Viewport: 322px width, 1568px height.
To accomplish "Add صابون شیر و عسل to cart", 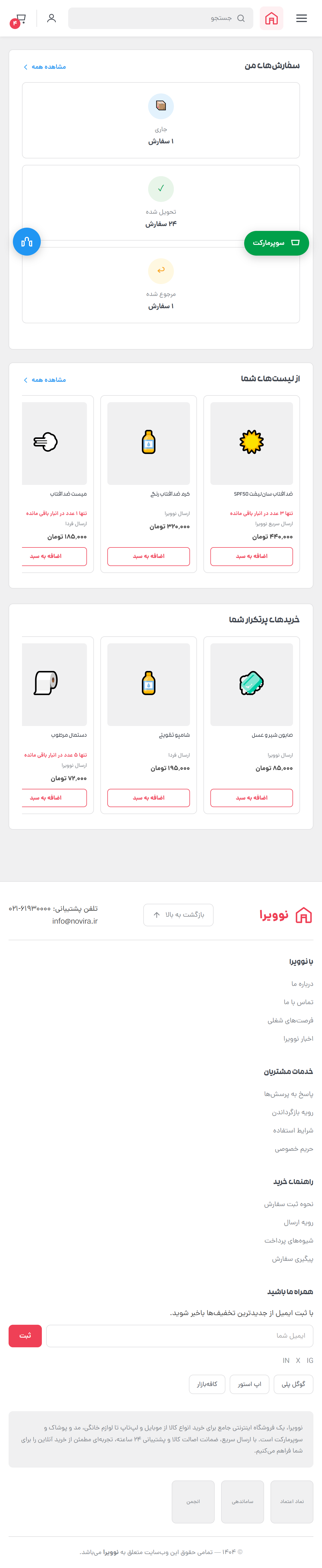I will click(x=251, y=798).
